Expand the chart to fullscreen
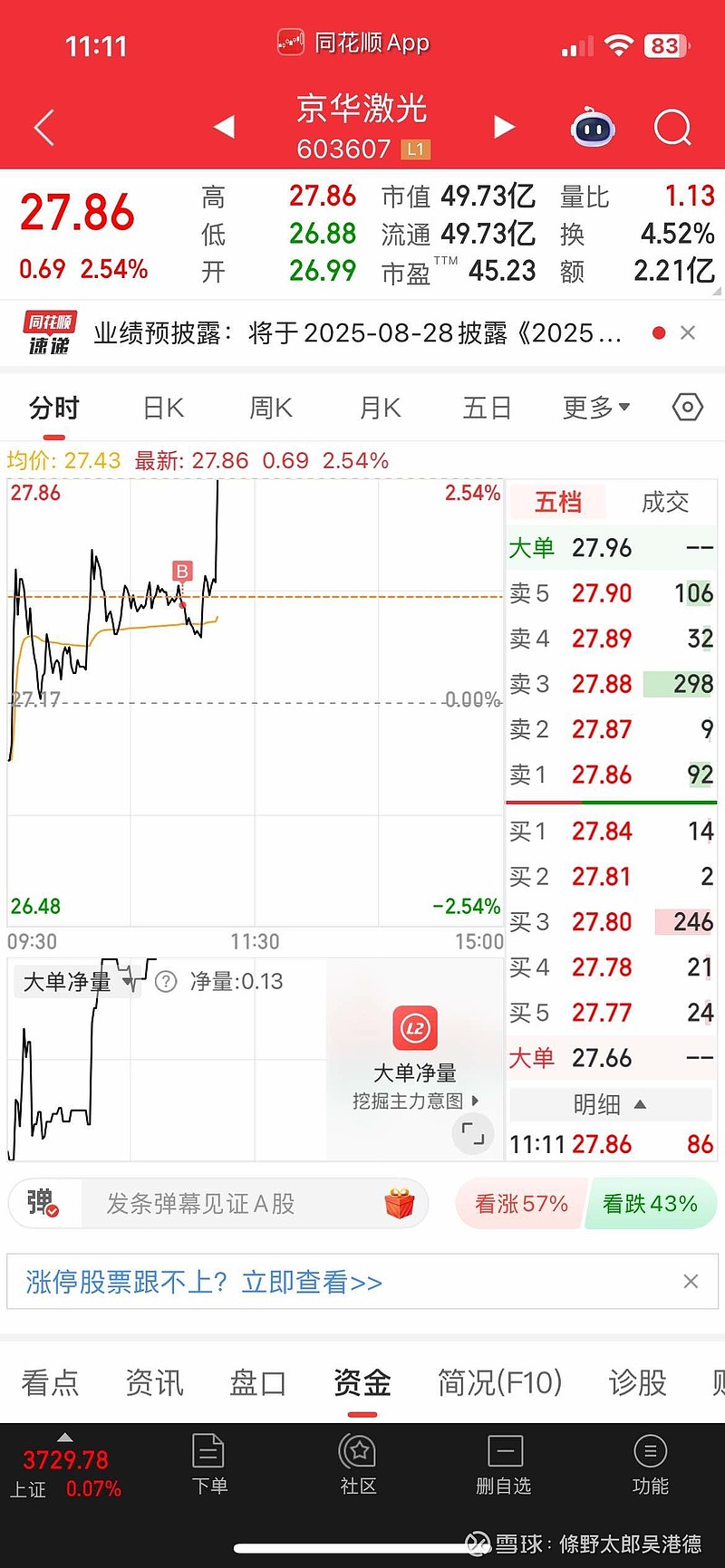The image size is (725, 1568). click(x=473, y=1132)
